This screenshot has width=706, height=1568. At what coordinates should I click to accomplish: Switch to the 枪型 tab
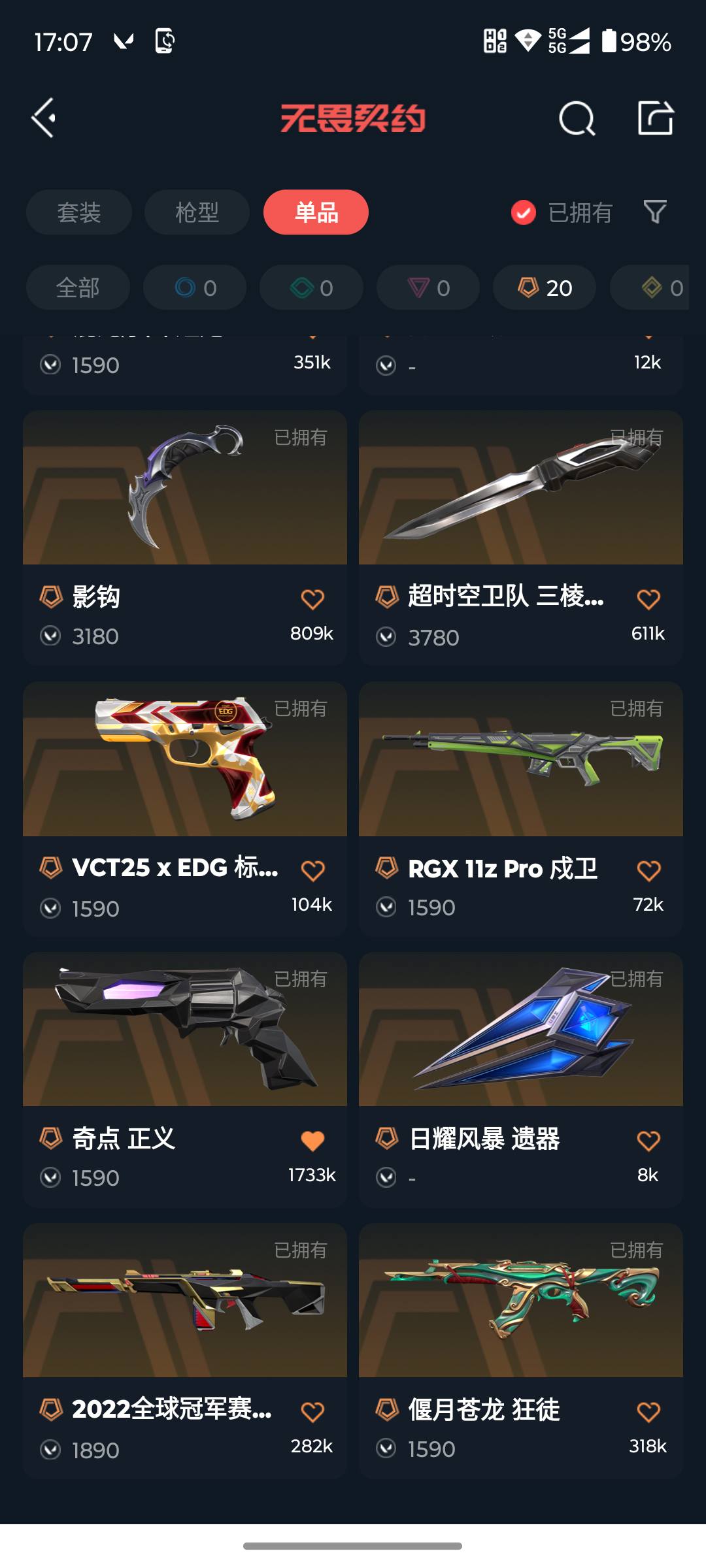tap(197, 212)
